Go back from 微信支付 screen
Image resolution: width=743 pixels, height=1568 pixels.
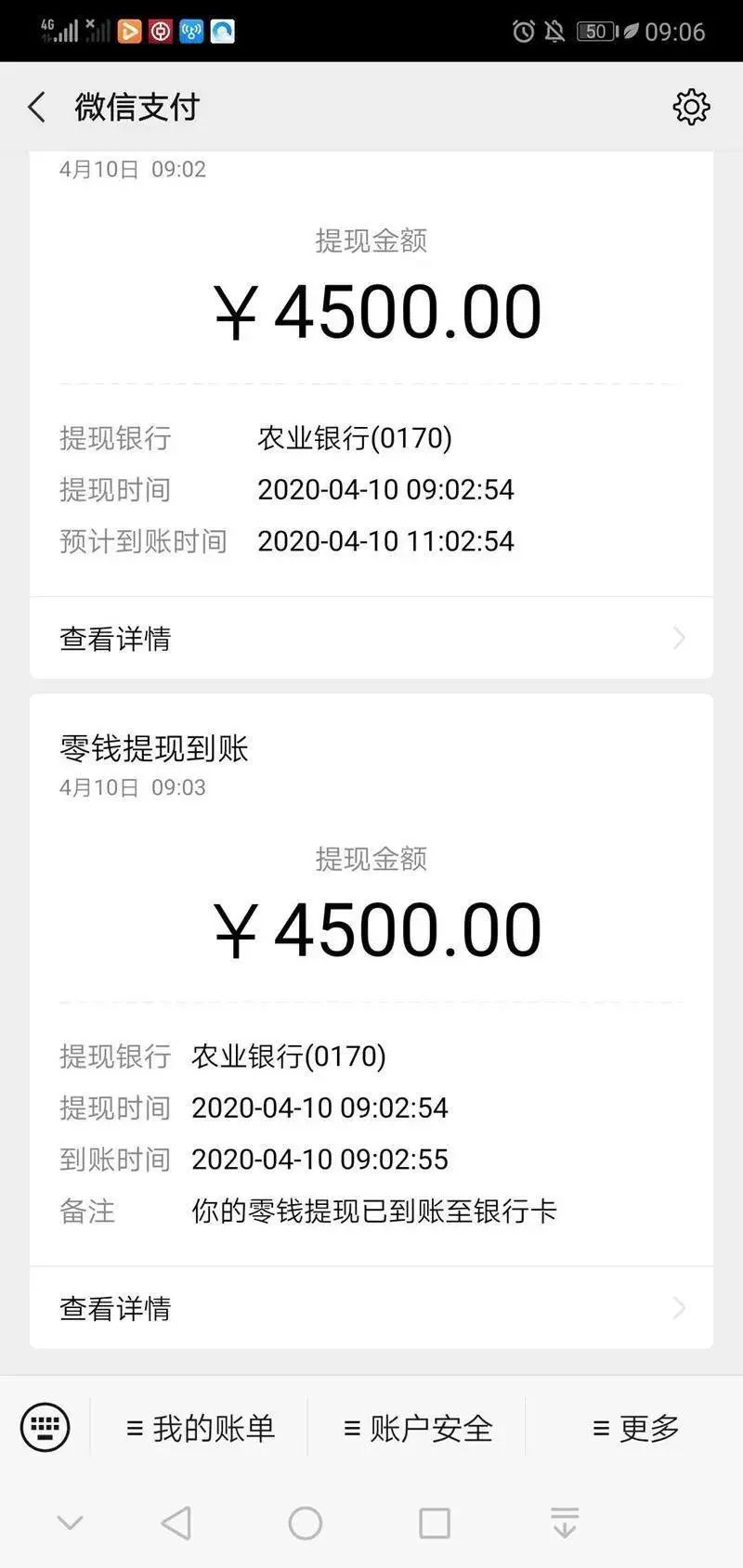[x=37, y=108]
